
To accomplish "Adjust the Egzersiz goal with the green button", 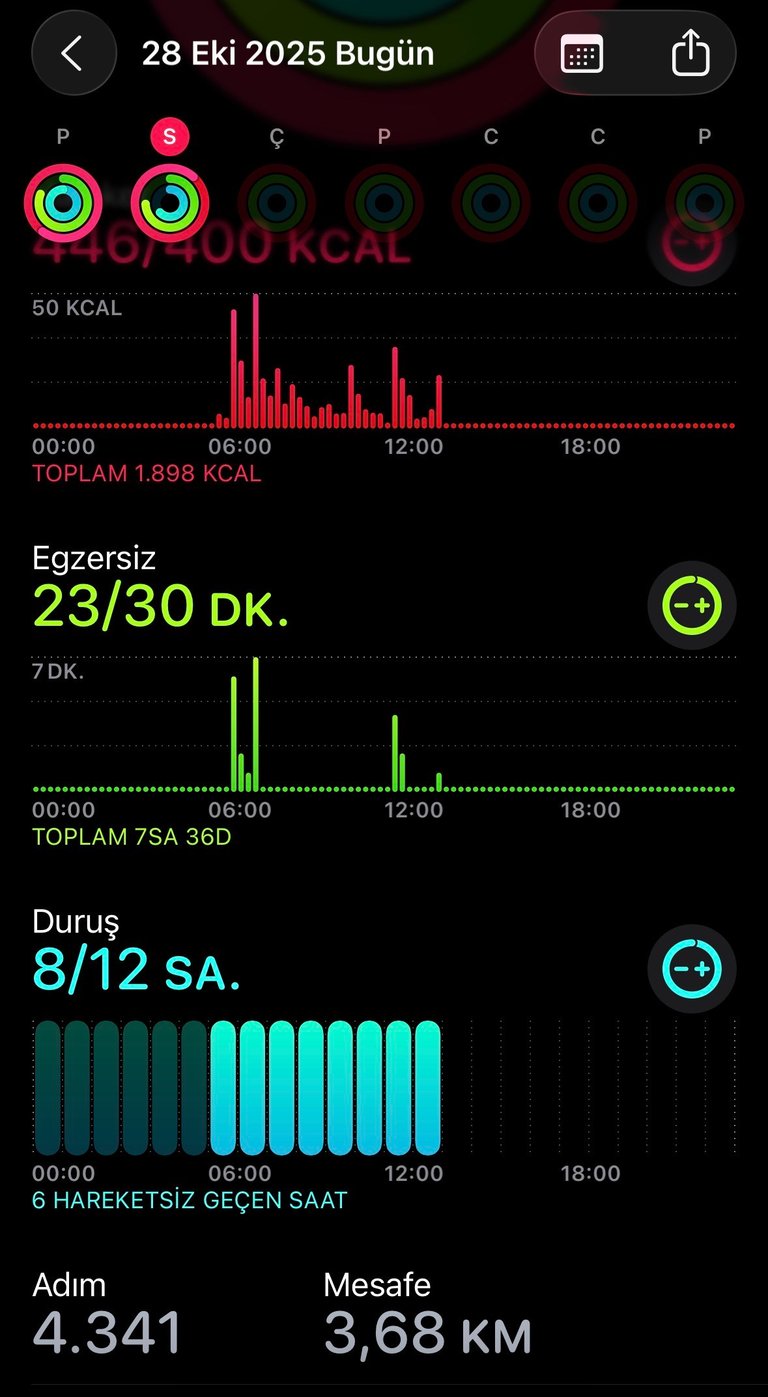I will (692, 605).
